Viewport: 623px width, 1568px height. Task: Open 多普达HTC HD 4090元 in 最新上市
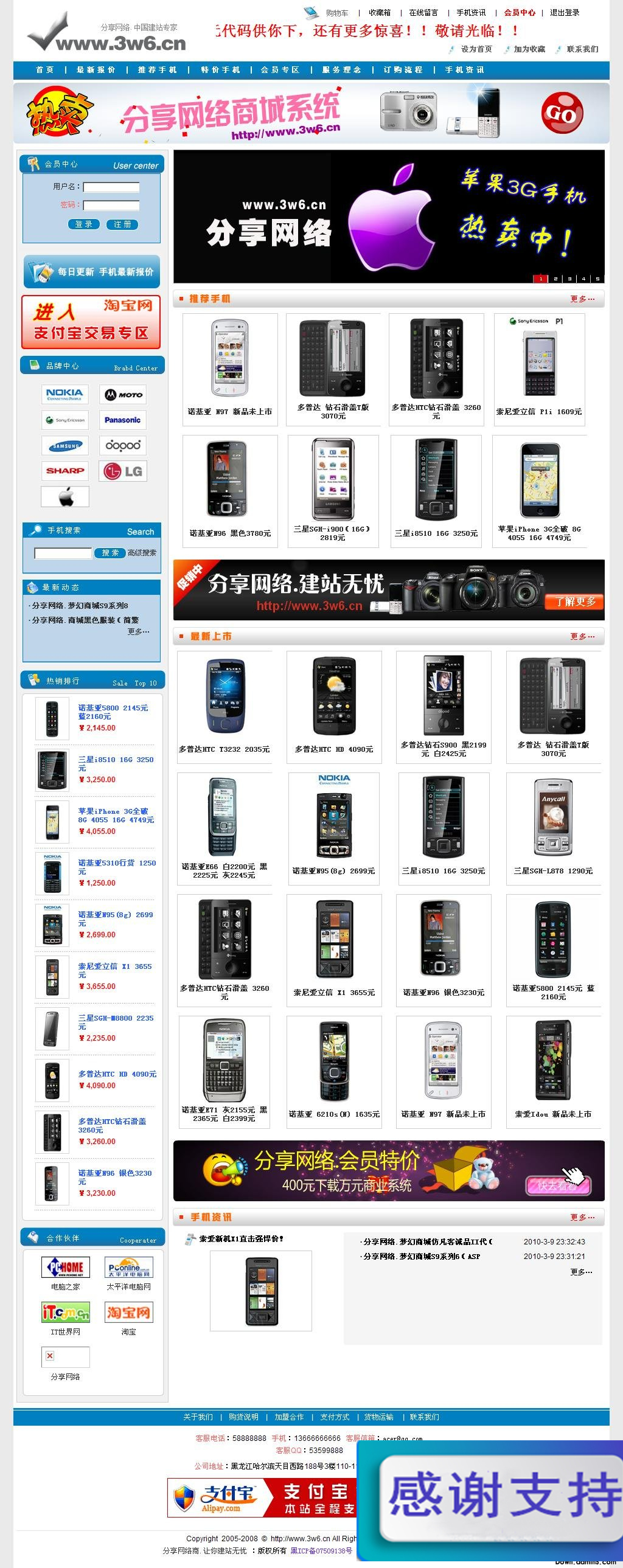pos(334,749)
